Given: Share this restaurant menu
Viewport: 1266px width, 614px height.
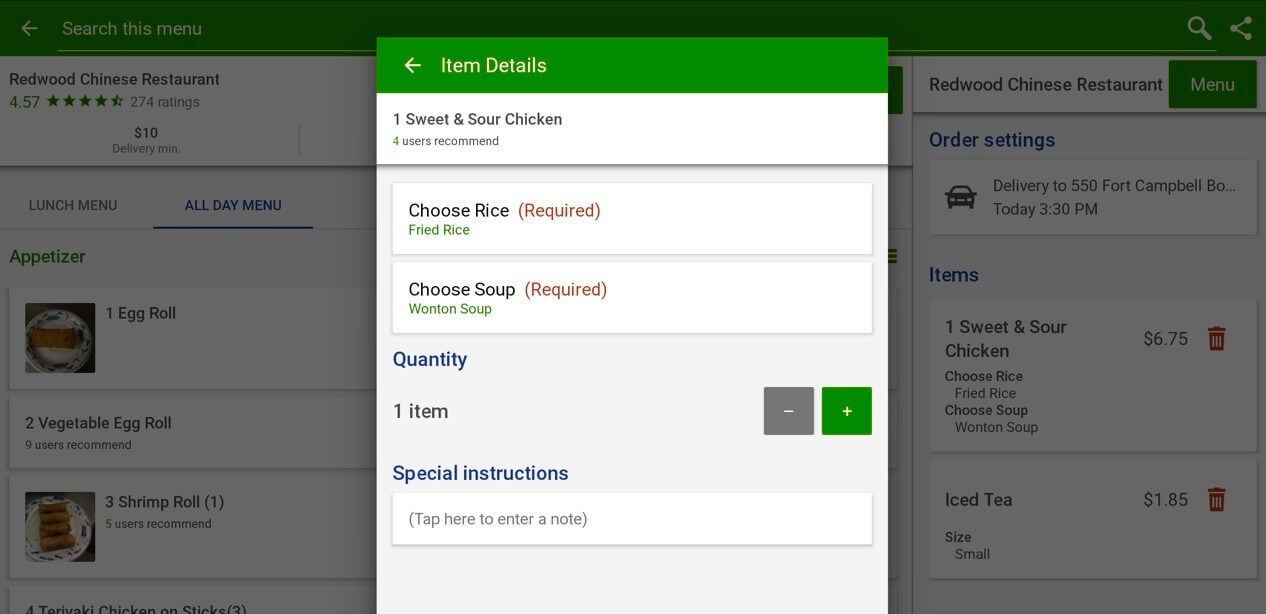Looking at the screenshot, I should (x=1241, y=28).
